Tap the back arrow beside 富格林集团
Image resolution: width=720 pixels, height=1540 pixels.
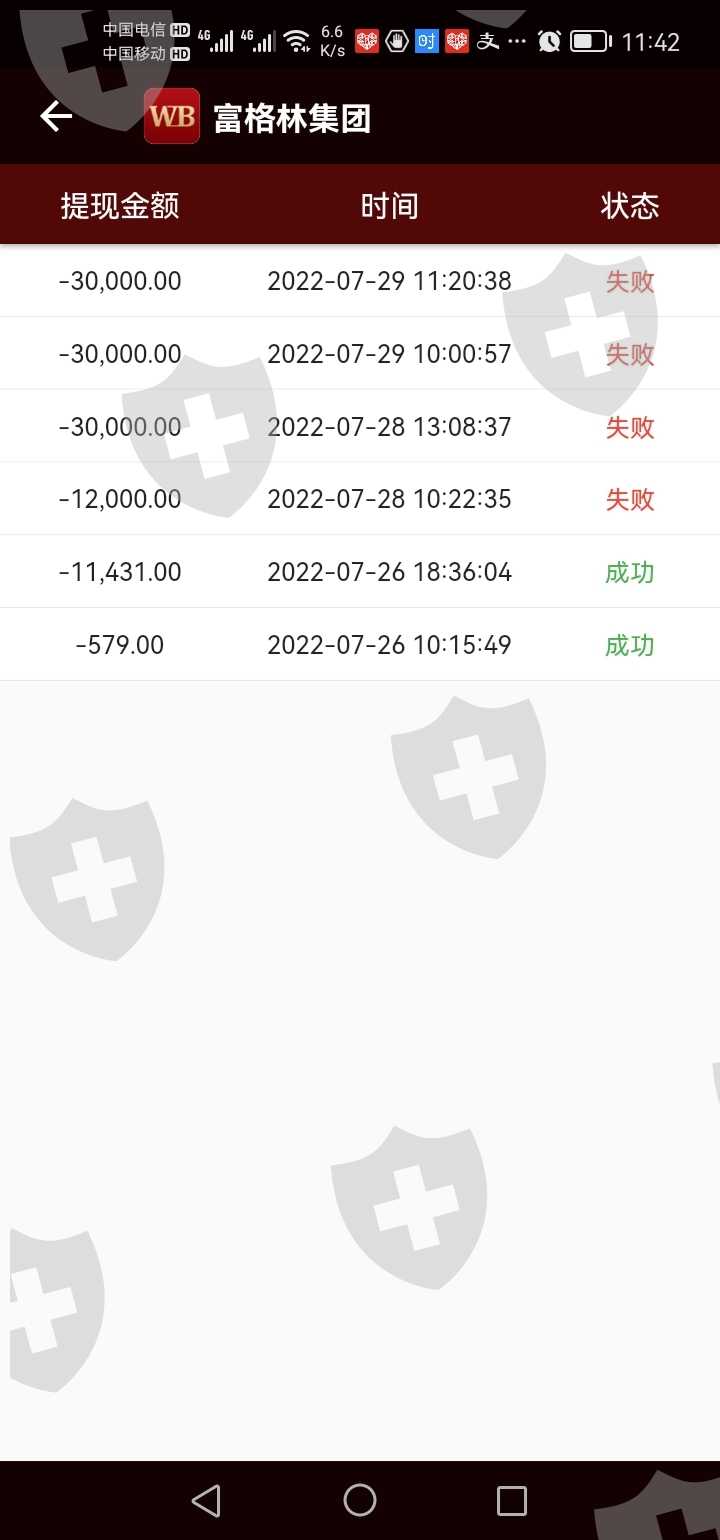56,117
